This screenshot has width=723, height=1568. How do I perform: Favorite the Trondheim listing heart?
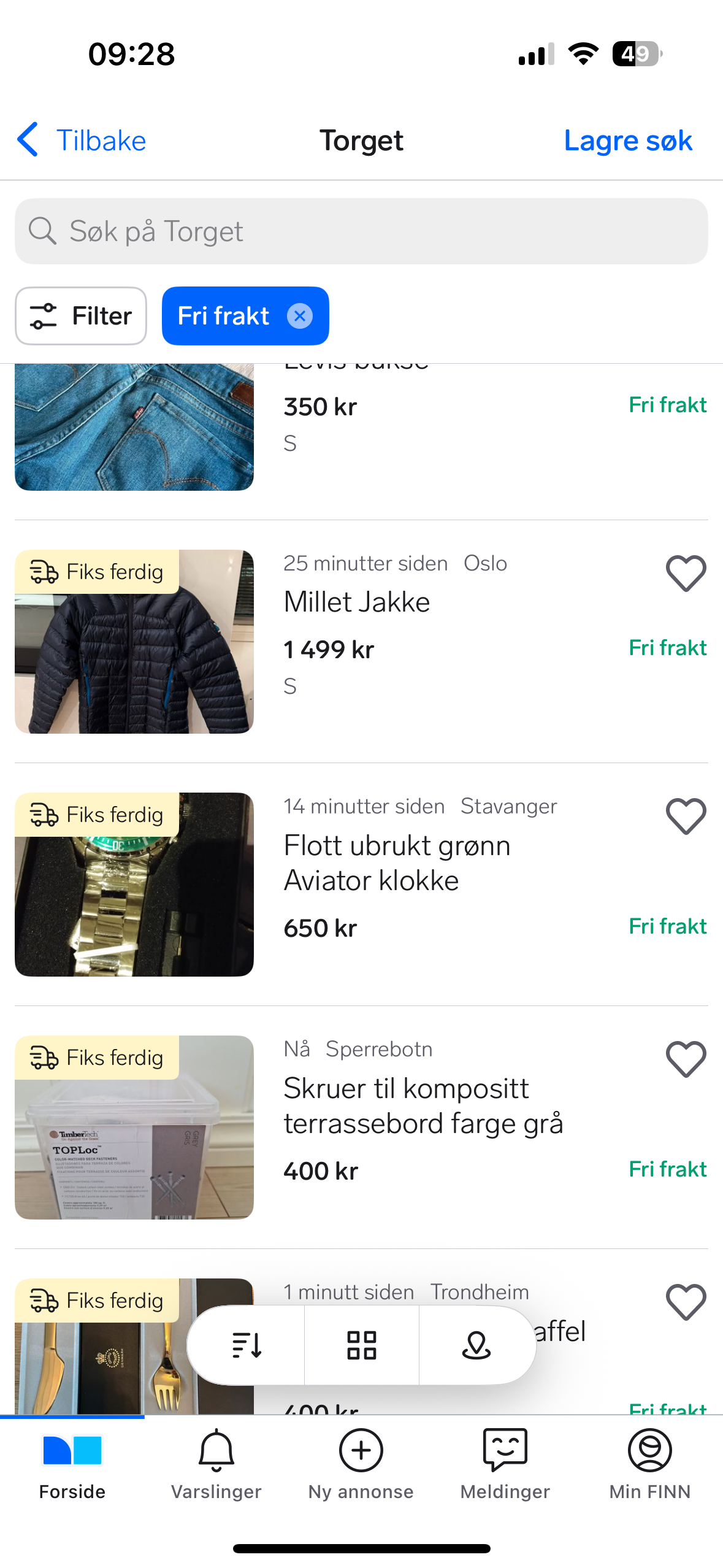[x=685, y=1301]
